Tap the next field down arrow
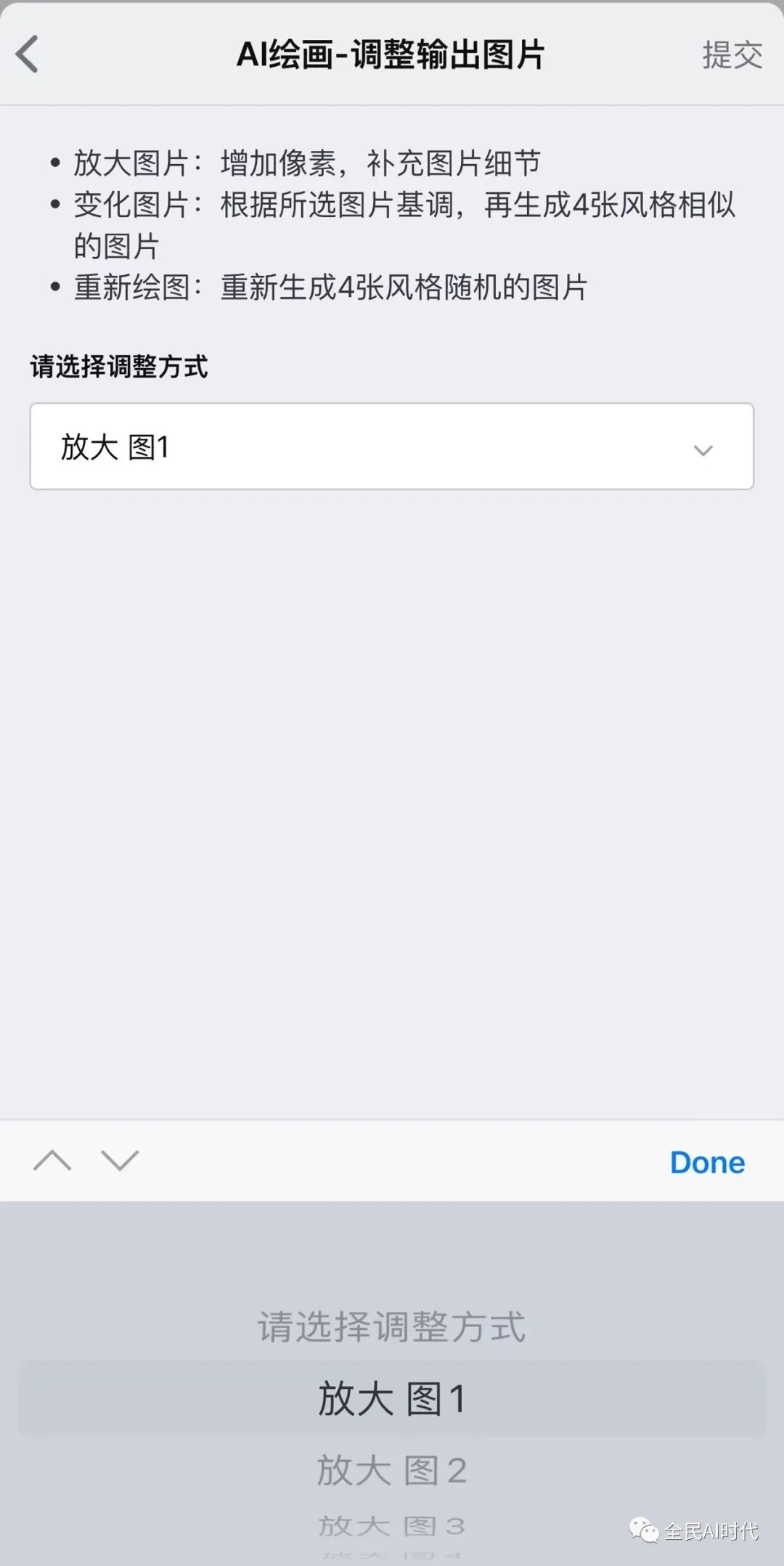 120,1161
